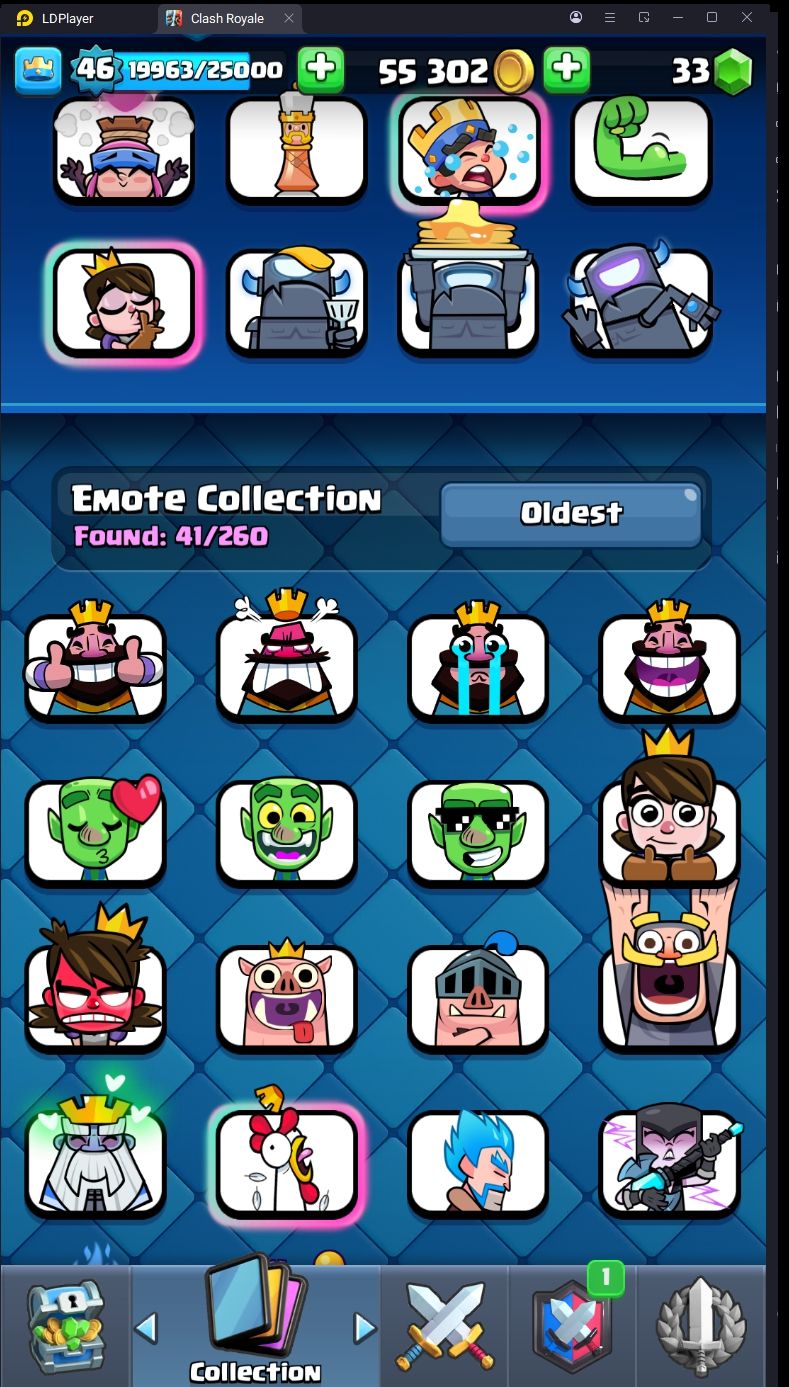This screenshot has height=1387, width=789.
Task: Tap the green plus beside experience bar
Action: pyautogui.click(x=321, y=69)
